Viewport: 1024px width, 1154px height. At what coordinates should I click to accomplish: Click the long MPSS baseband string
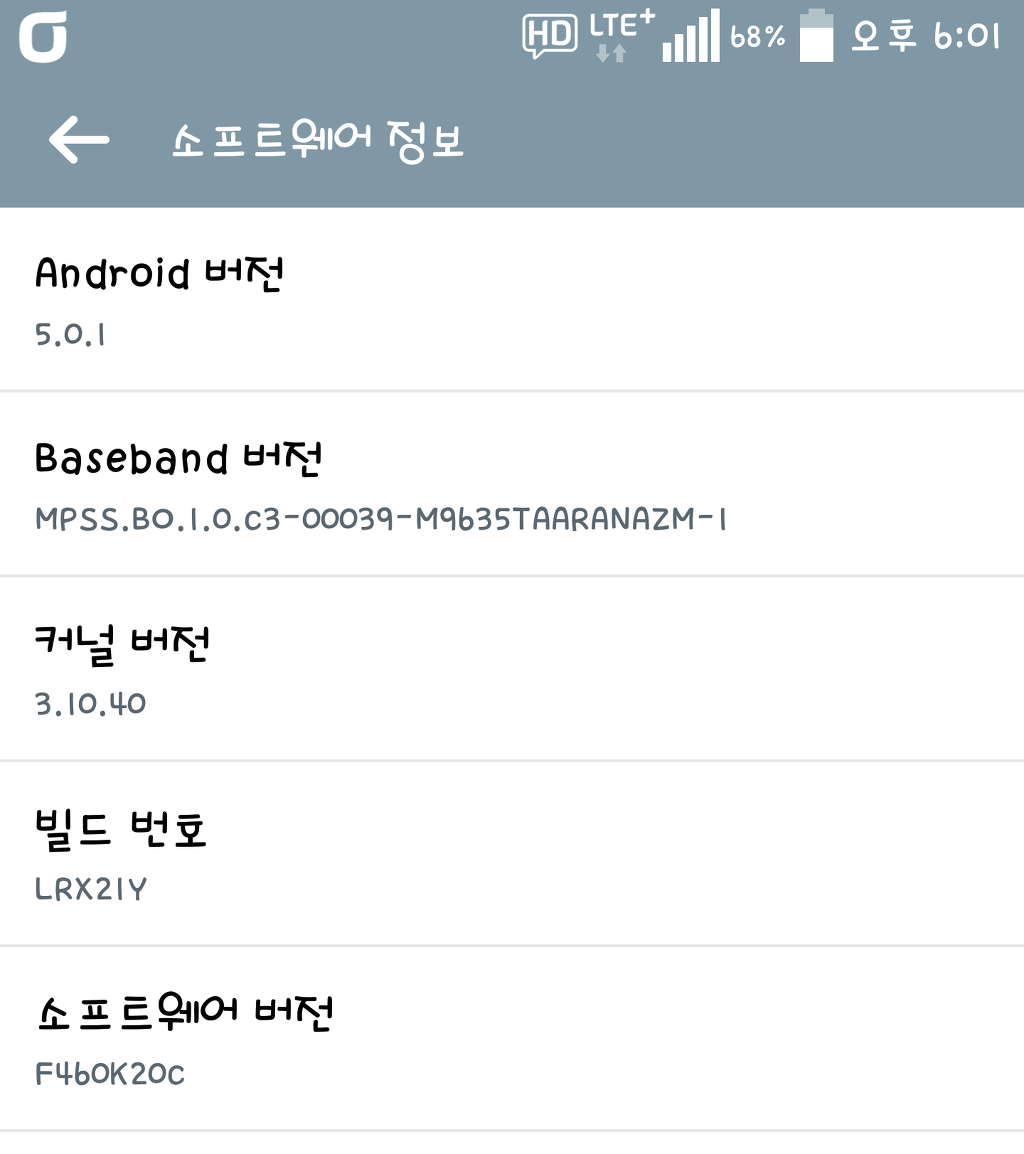click(x=380, y=519)
